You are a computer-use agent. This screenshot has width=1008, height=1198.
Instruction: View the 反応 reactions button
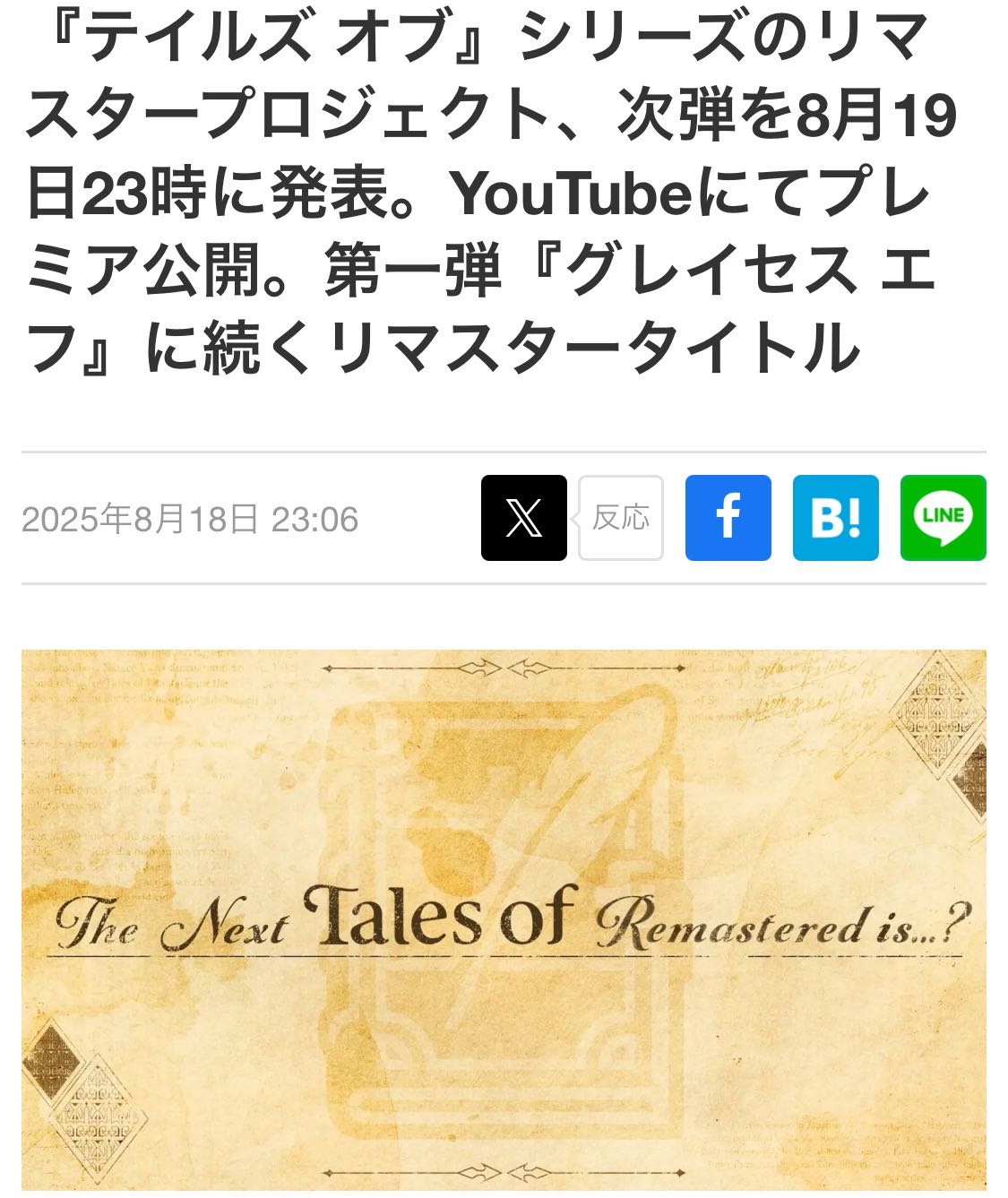[x=621, y=518]
